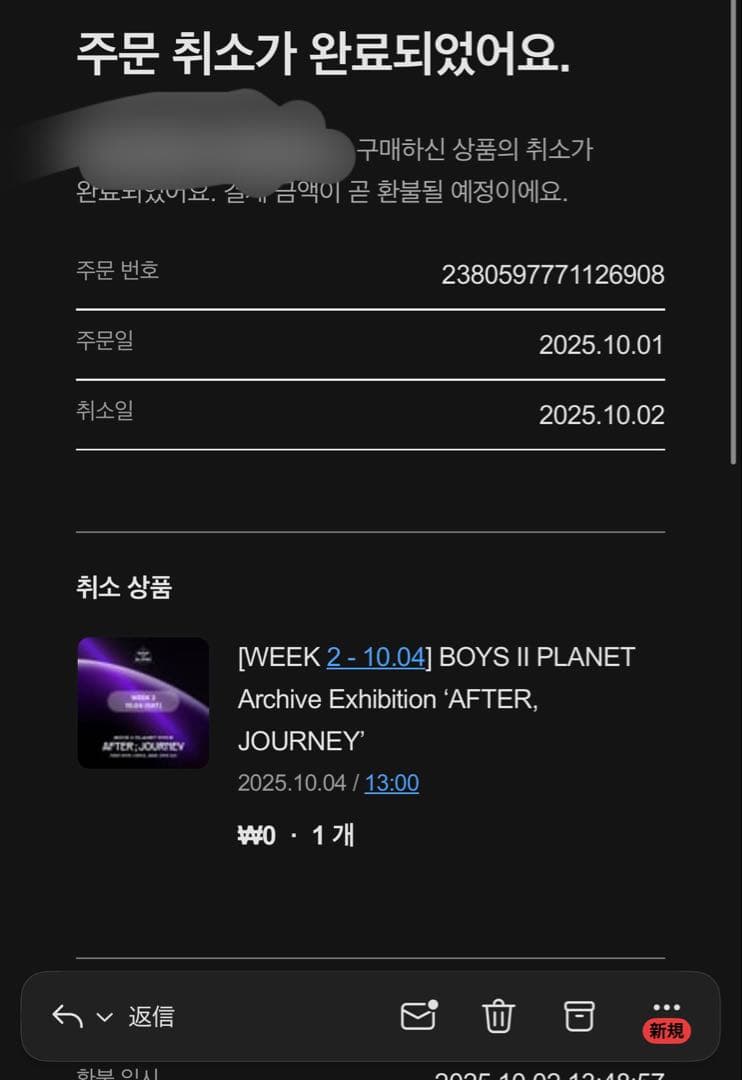Viewport: 742px width, 1080px height.
Task: Delete this email with the trash icon
Action: tap(498, 1017)
